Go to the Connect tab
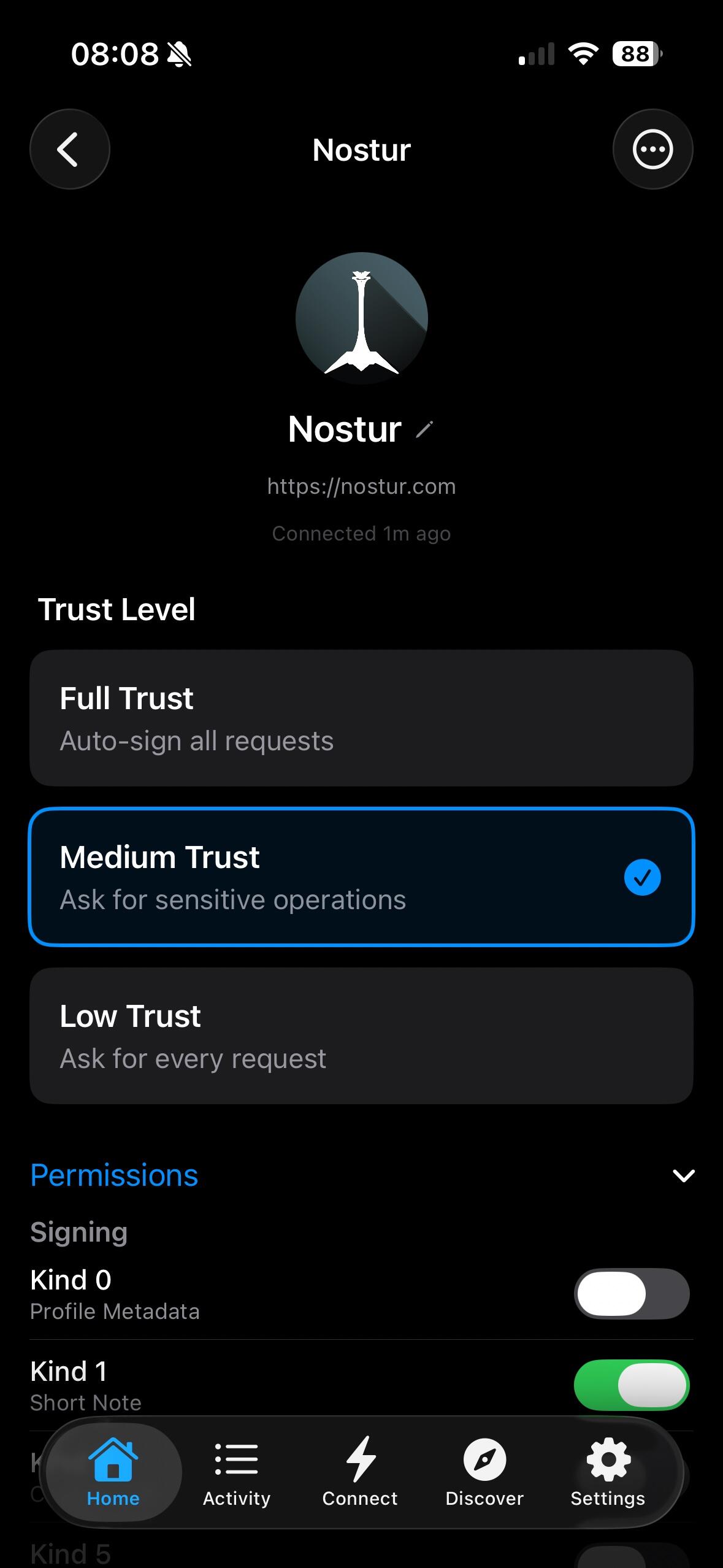 coord(361,1472)
